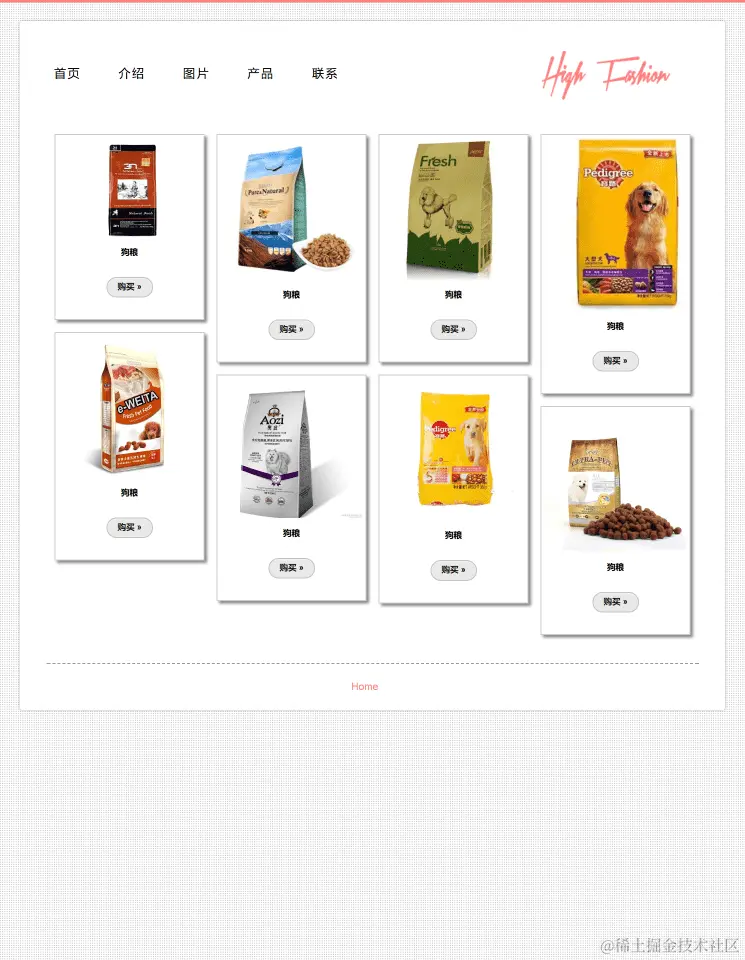Tap 购买 under Paws Natural bag
The image size is (745, 960).
(291, 329)
